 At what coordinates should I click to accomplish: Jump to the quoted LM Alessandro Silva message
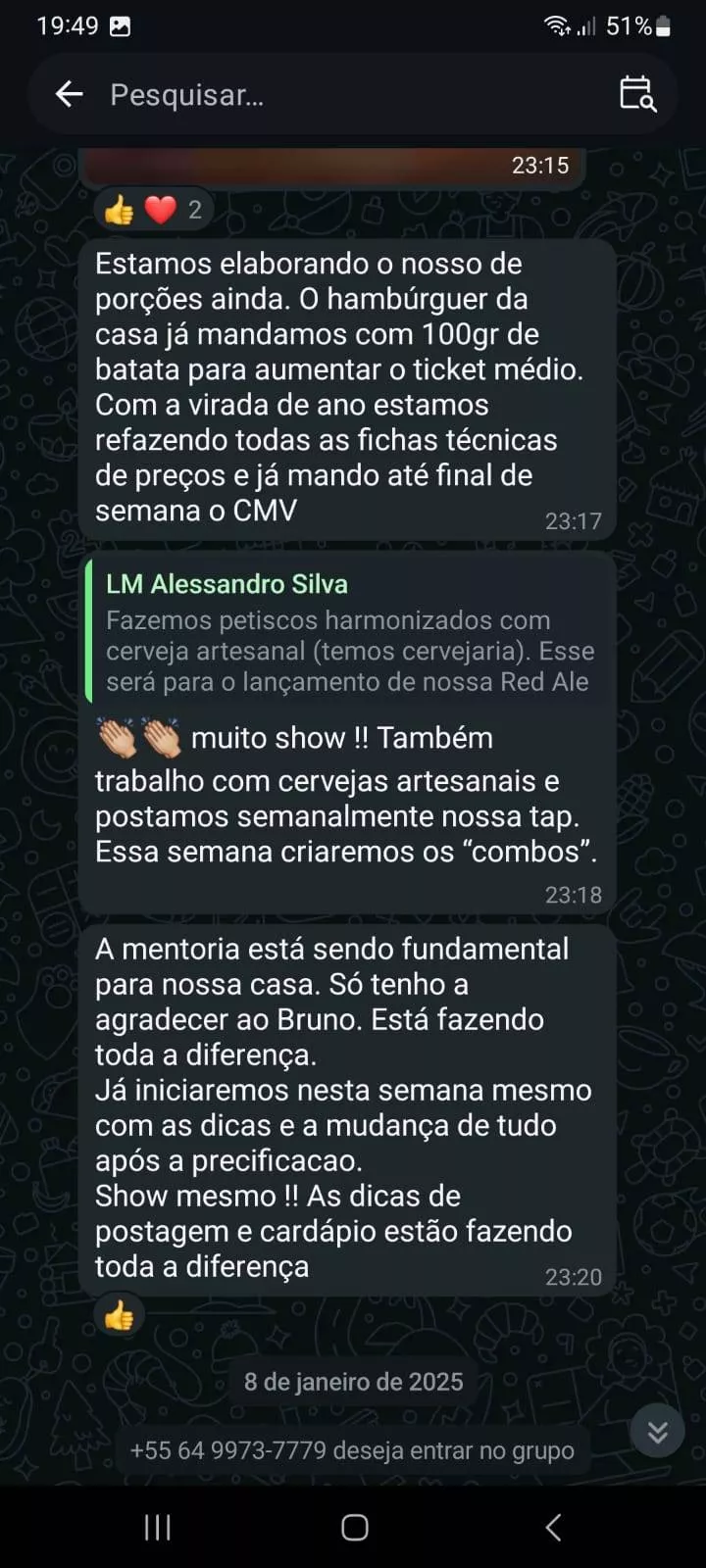tap(349, 632)
